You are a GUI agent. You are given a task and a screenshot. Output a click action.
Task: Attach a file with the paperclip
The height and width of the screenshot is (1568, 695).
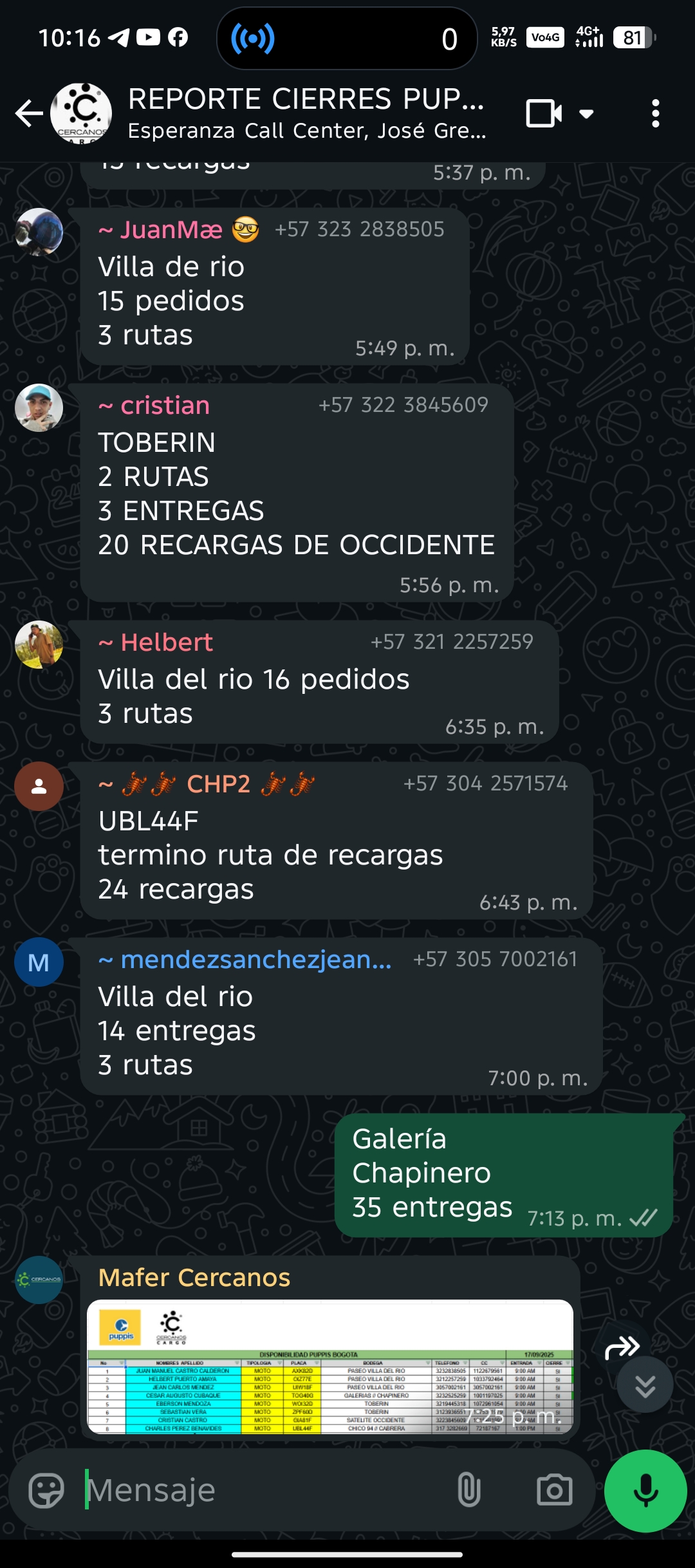pyautogui.click(x=468, y=1490)
